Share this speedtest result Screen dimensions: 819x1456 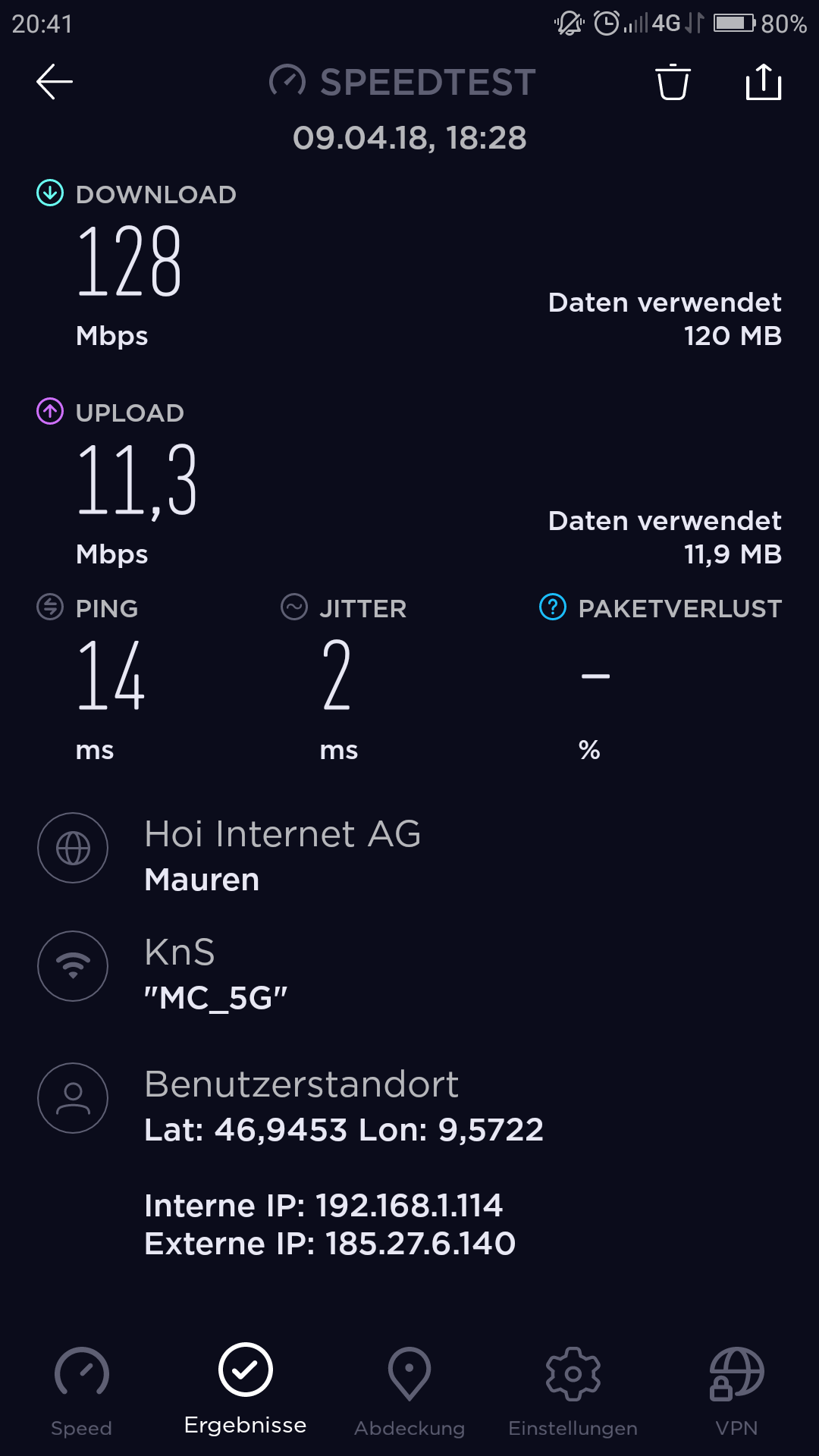(x=764, y=82)
